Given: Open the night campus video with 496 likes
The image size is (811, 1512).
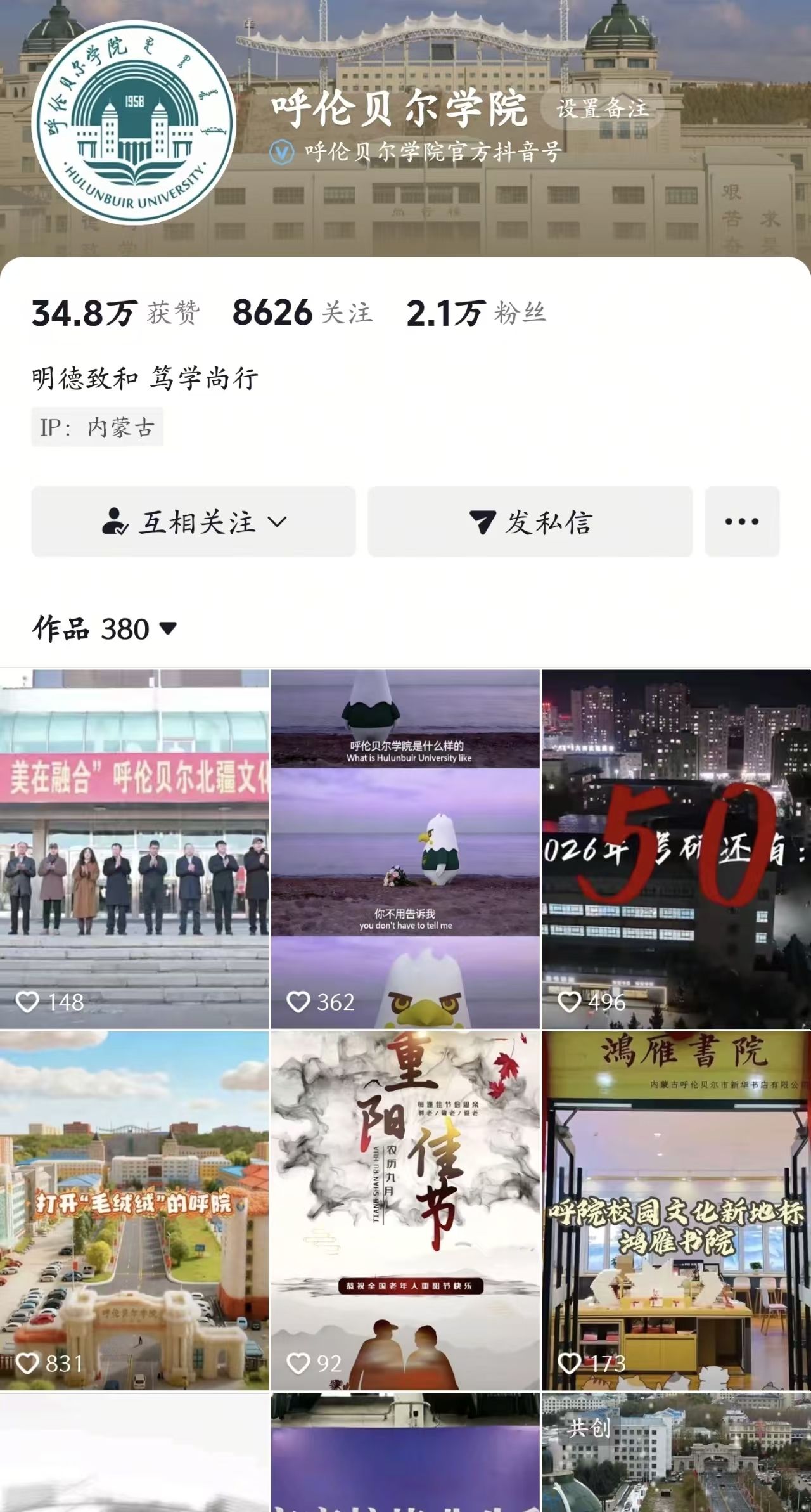Looking at the screenshot, I should tap(677, 849).
